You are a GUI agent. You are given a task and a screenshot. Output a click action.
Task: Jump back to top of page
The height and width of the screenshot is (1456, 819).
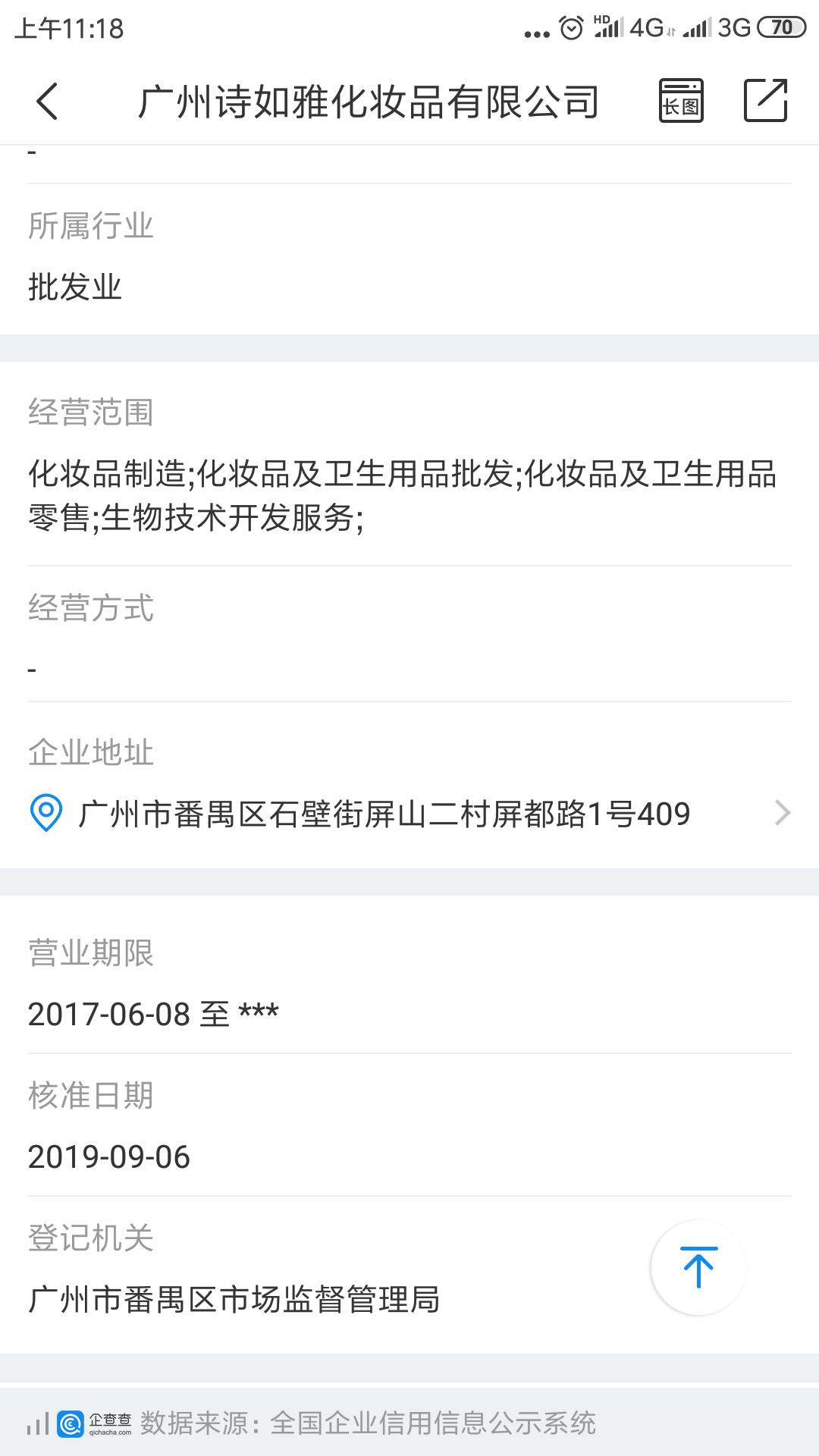698,1267
